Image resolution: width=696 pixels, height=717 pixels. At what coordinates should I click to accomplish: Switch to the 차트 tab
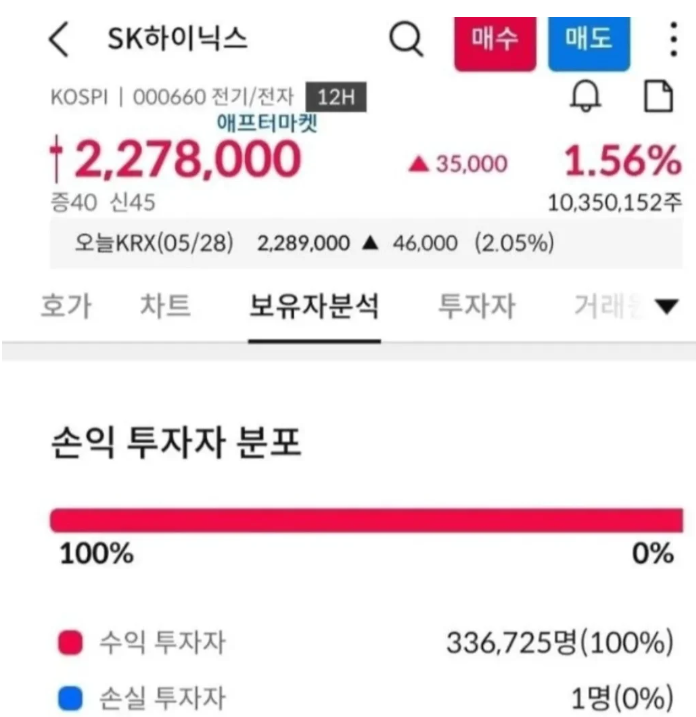click(165, 305)
